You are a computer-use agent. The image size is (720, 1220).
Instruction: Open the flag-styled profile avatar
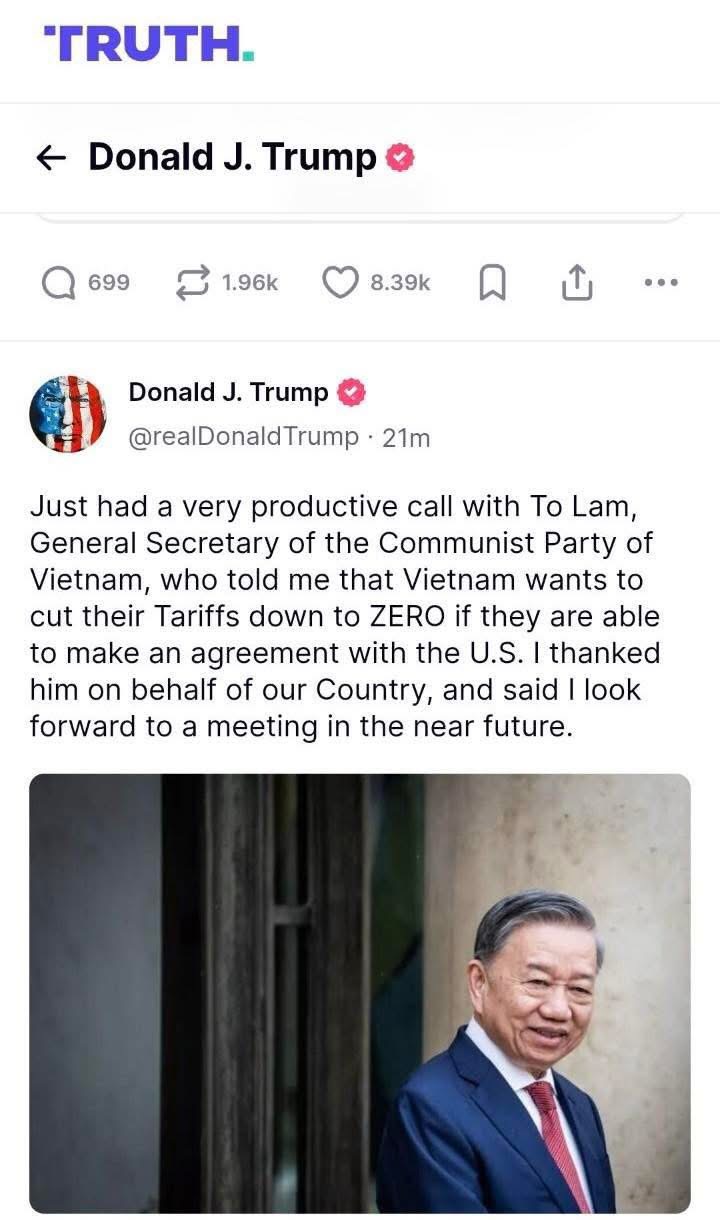click(68, 414)
